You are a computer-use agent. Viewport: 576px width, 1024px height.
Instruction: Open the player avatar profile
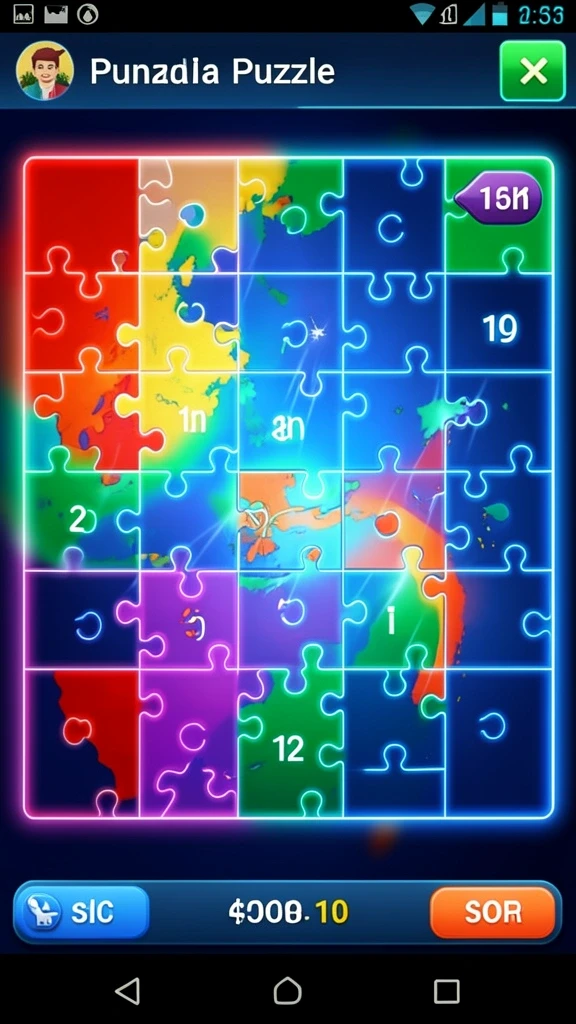point(44,71)
